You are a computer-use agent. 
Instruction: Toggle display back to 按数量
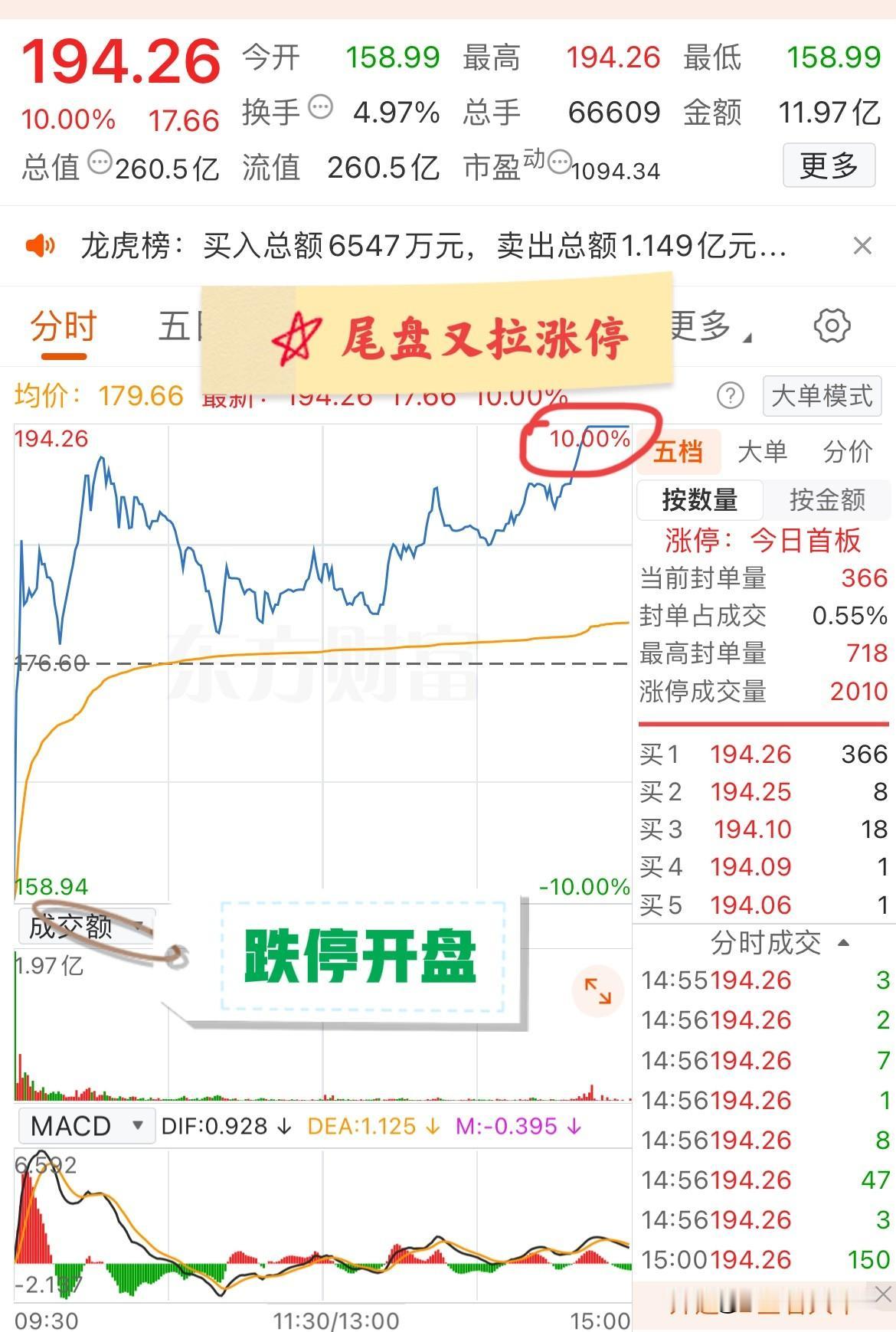point(701,500)
